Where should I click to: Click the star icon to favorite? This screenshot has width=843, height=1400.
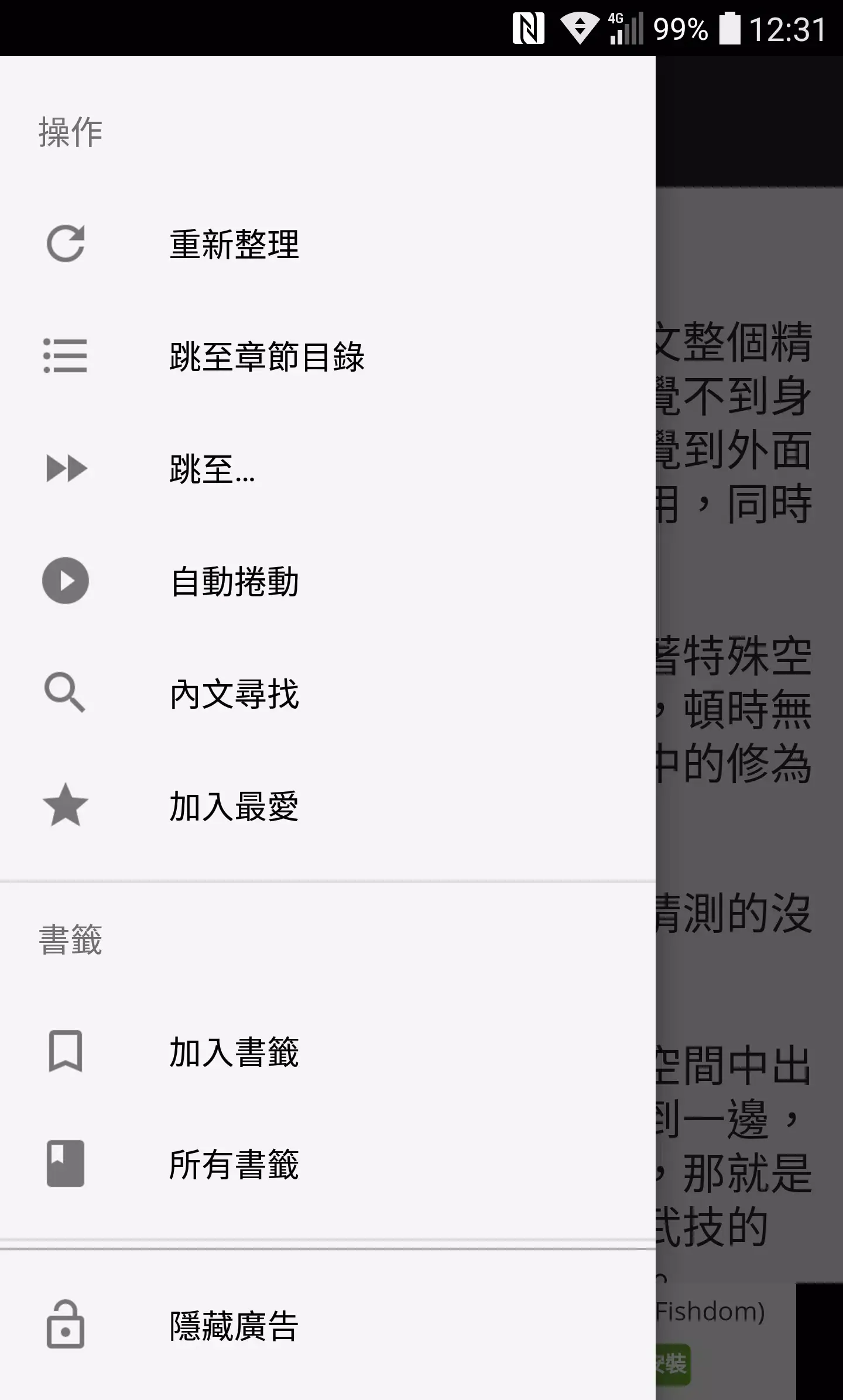[x=66, y=807]
